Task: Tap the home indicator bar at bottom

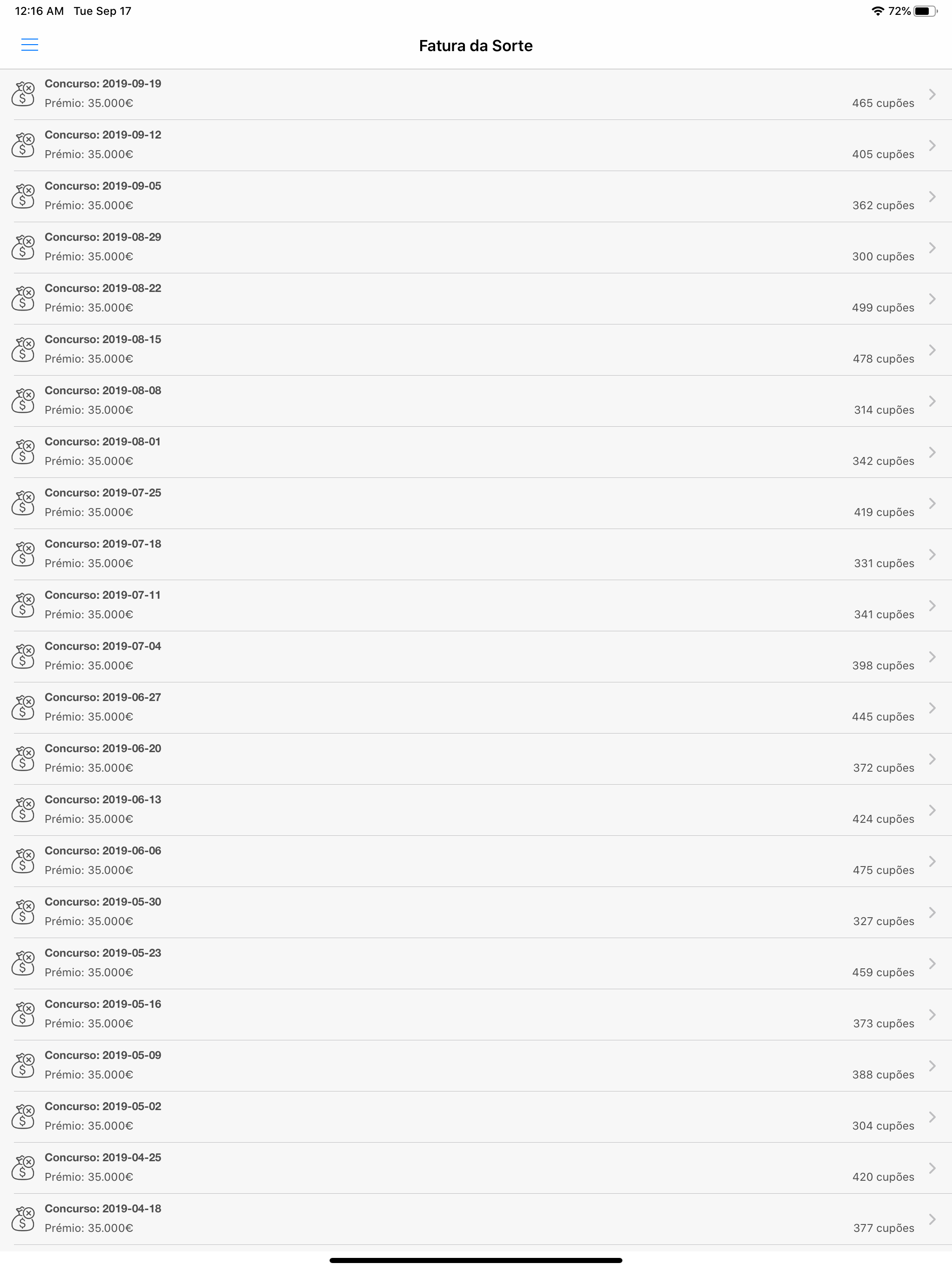Action: pyautogui.click(x=476, y=1259)
